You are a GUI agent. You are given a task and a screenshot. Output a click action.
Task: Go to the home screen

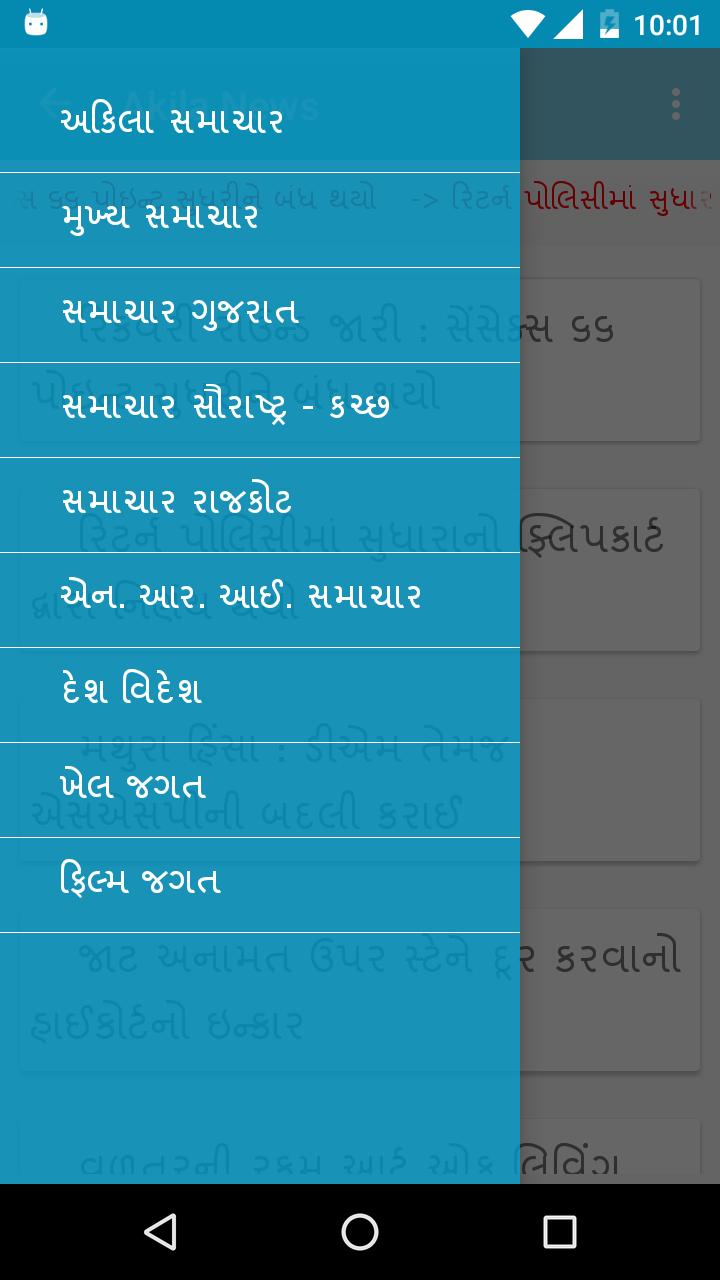point(360,1232)
